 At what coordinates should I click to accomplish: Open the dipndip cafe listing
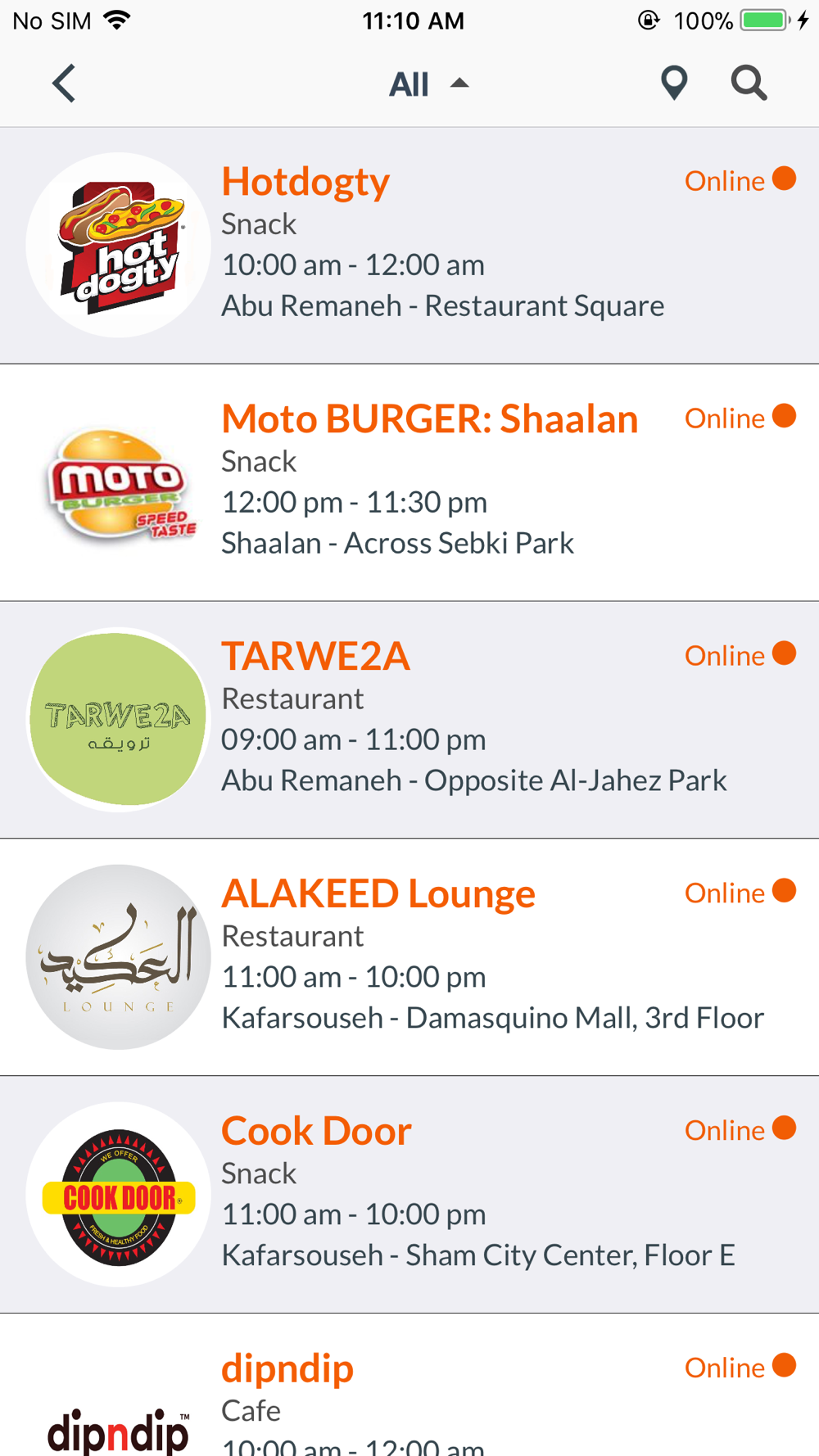tap(409, 1392)
